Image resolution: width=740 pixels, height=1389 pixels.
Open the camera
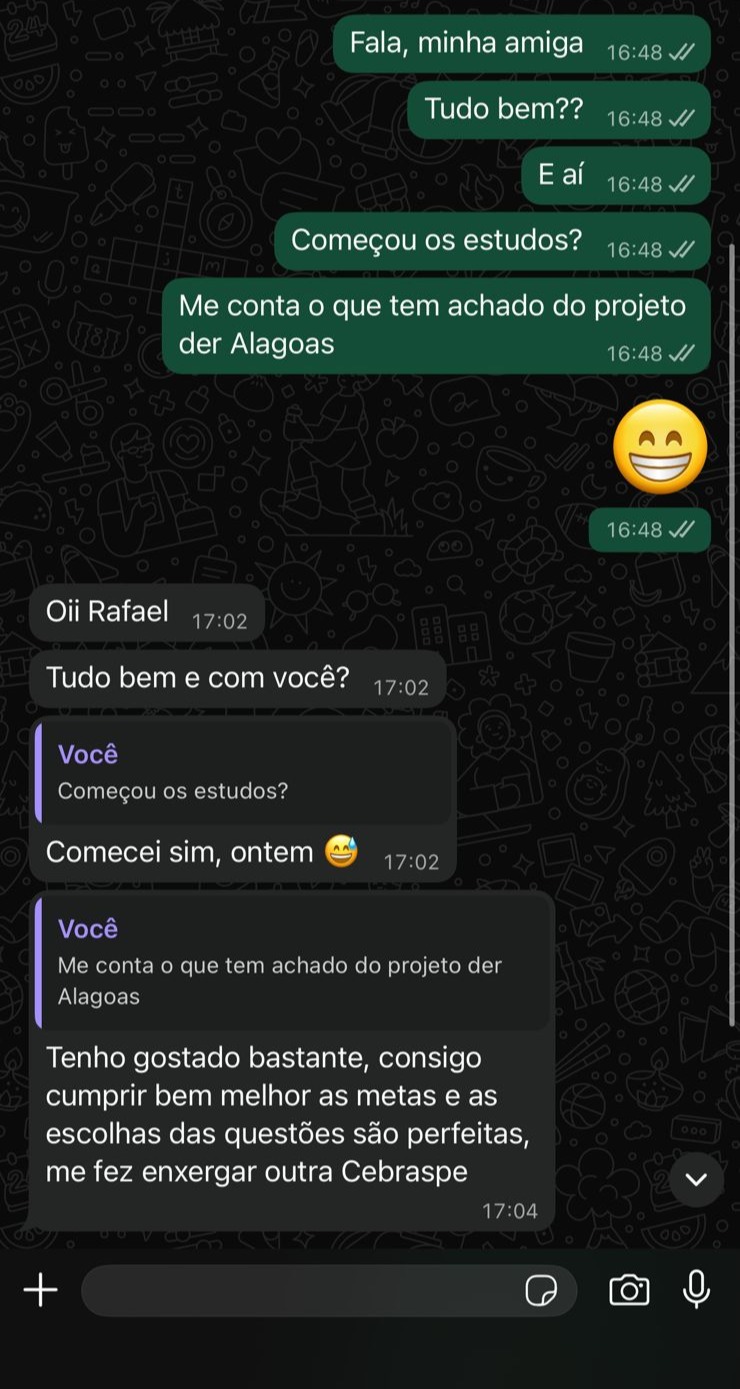point(628,1291)
